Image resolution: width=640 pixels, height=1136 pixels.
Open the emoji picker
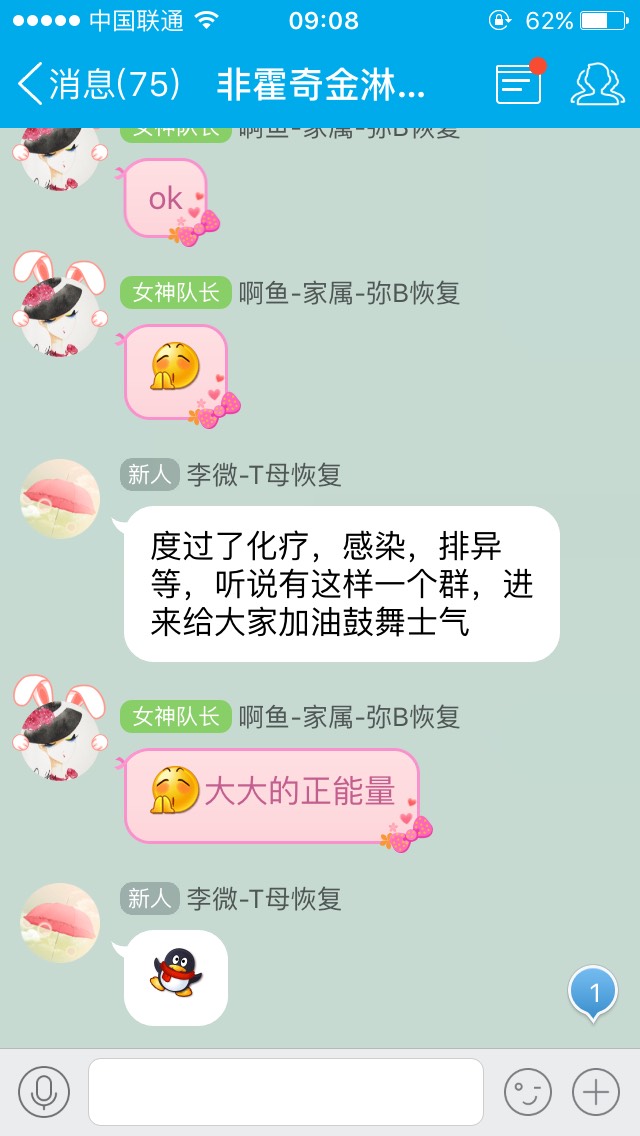click(527, 1091)
